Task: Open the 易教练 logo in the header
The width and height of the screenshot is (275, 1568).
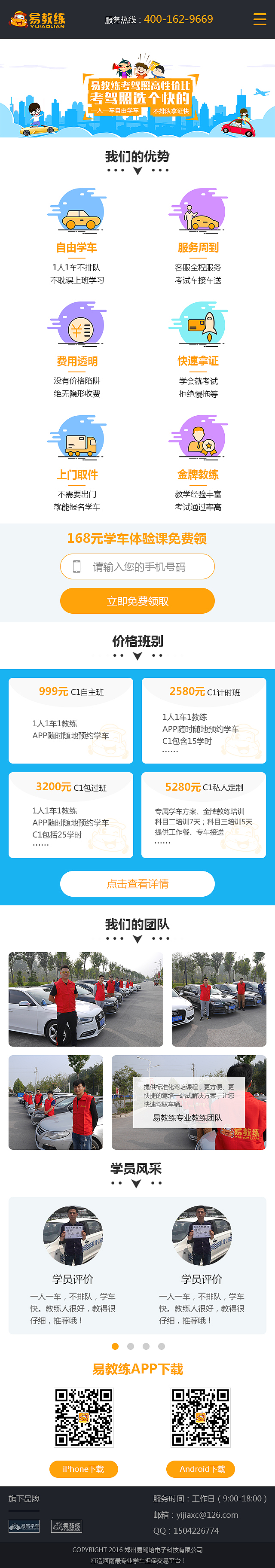Action: coord(37,19)
